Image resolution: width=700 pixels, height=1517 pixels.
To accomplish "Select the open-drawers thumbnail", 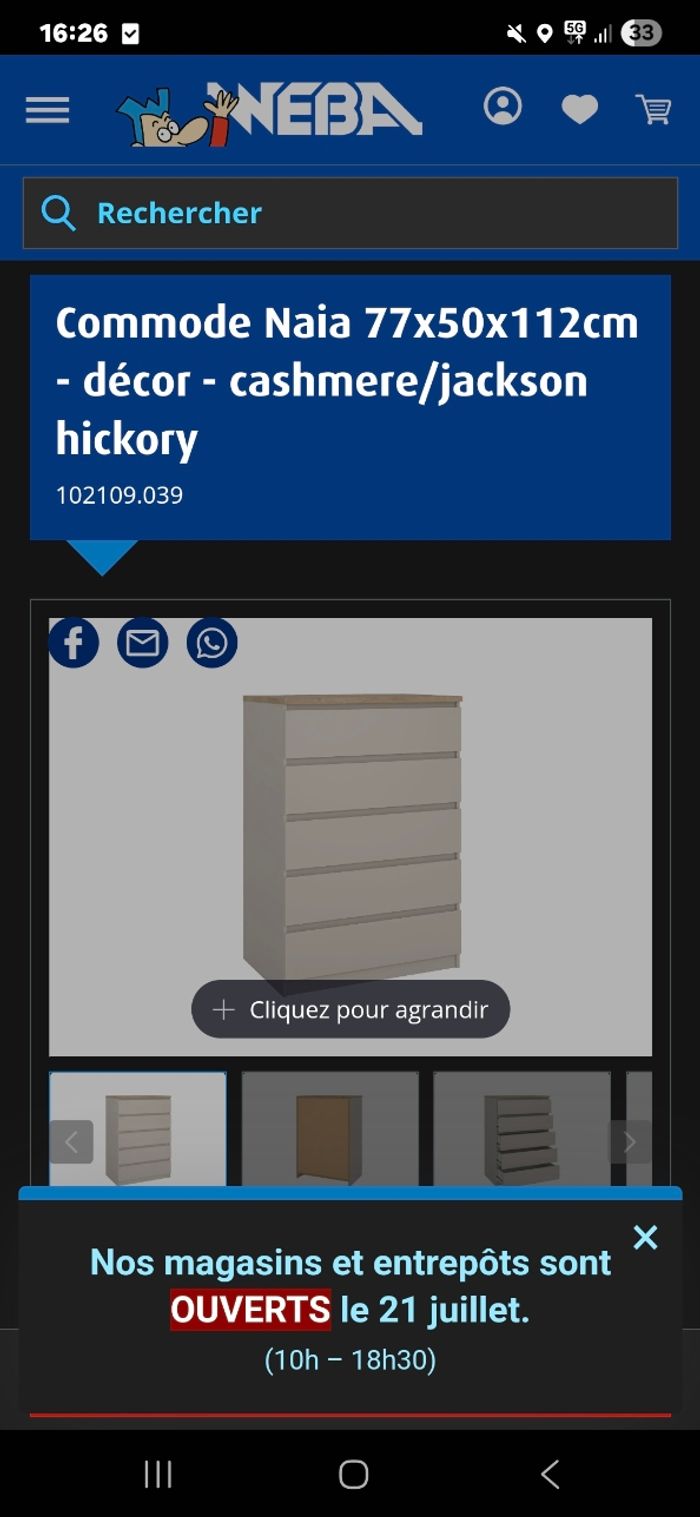I will [522, 1128].
